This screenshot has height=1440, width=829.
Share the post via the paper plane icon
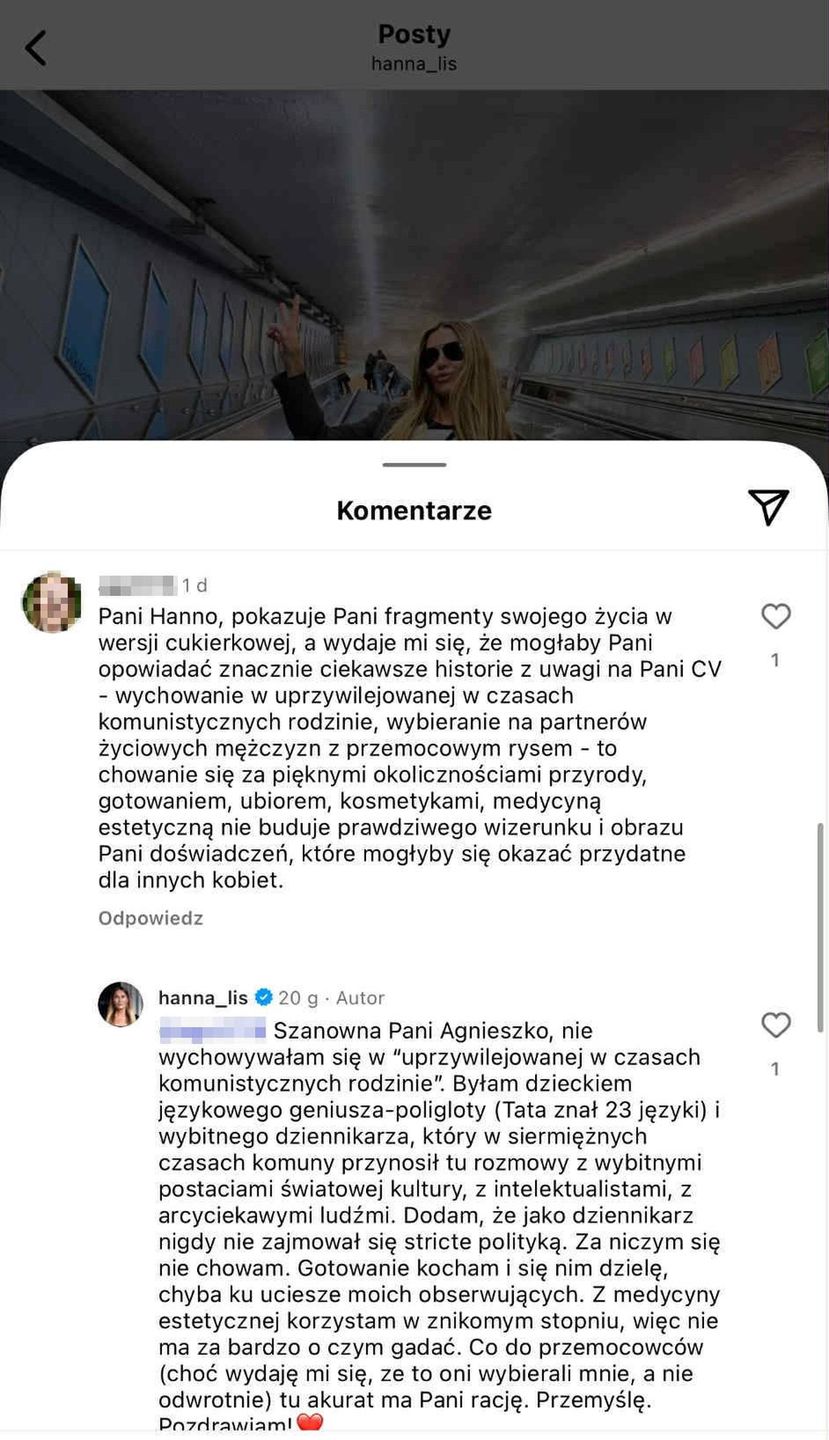(x=768, y=508)
